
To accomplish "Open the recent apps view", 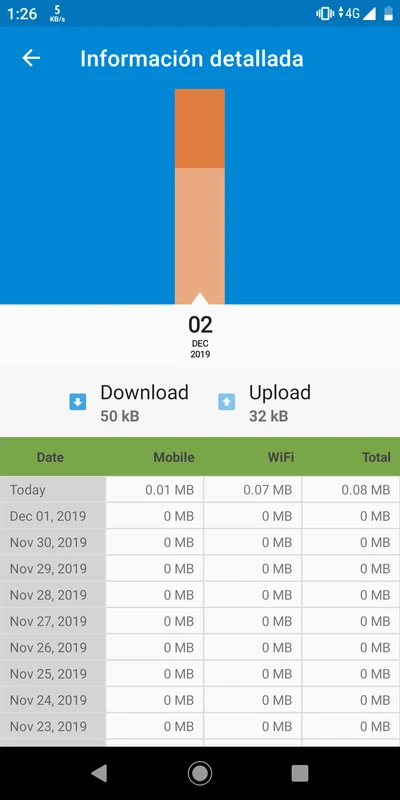I will click(300, 773).
